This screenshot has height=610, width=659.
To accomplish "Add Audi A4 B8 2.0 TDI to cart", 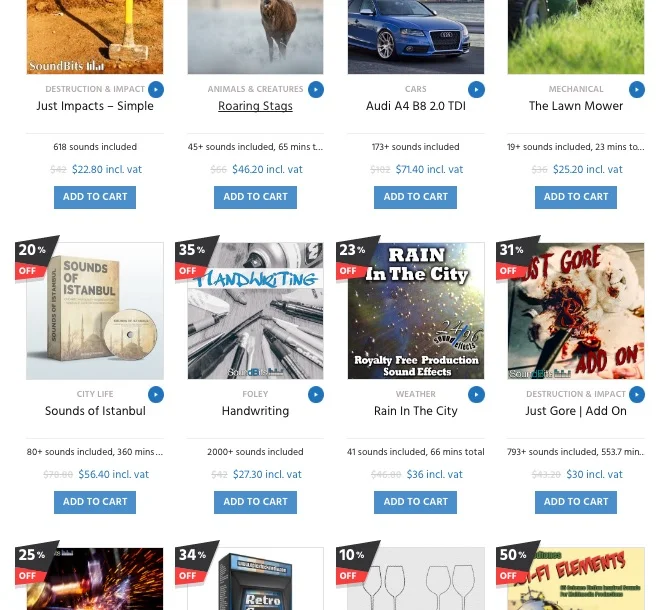I will coord(415,197).
